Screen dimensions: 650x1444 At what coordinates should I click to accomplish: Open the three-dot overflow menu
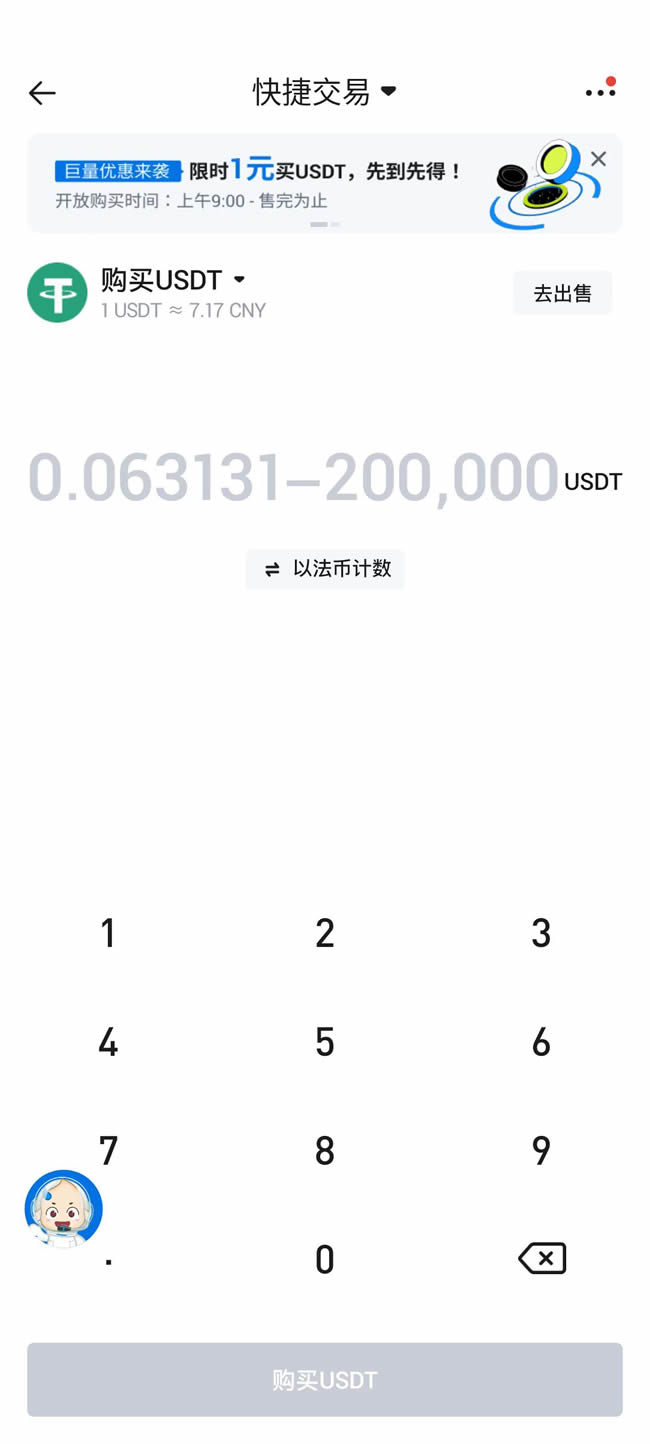(x=600, y=92)
